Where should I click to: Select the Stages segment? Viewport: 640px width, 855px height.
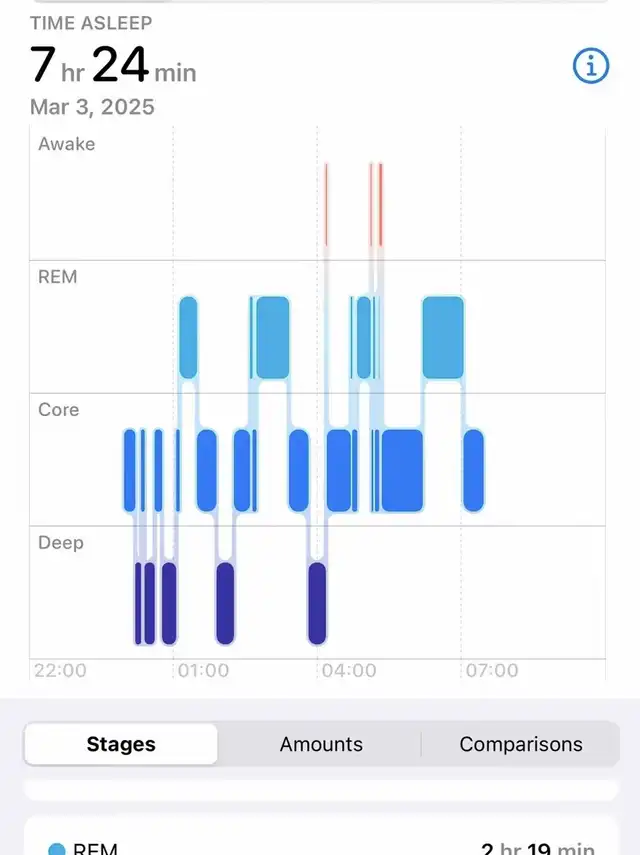click(x=121, y=744)
